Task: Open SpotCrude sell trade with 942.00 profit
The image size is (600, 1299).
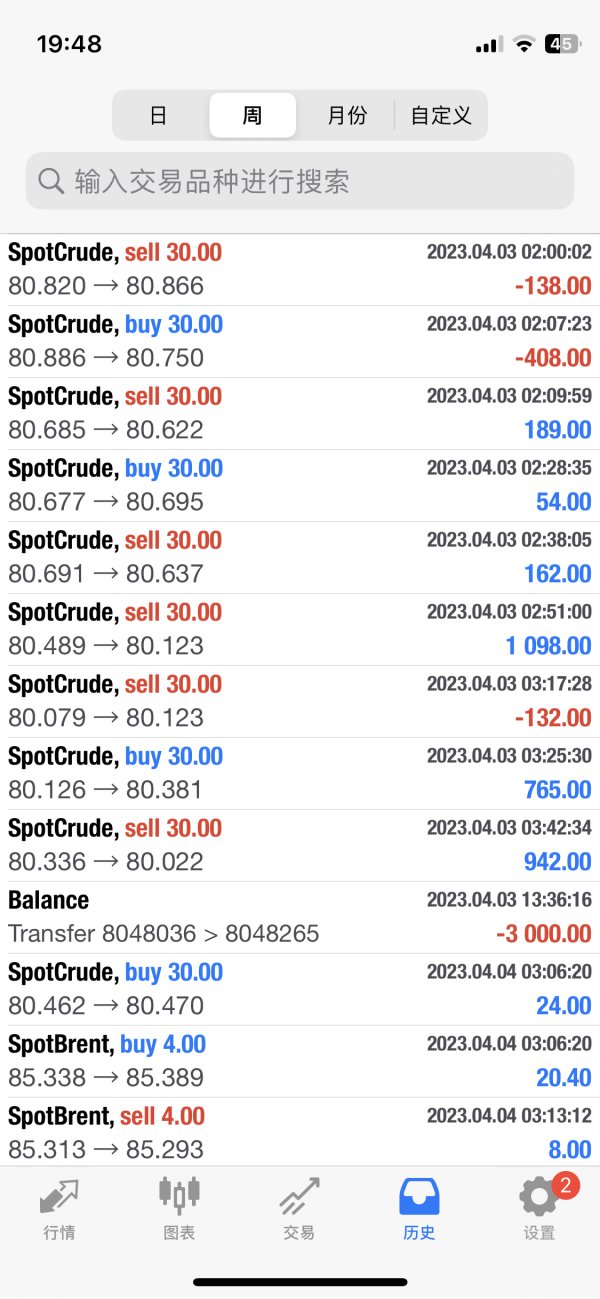Action: [300, 846]
